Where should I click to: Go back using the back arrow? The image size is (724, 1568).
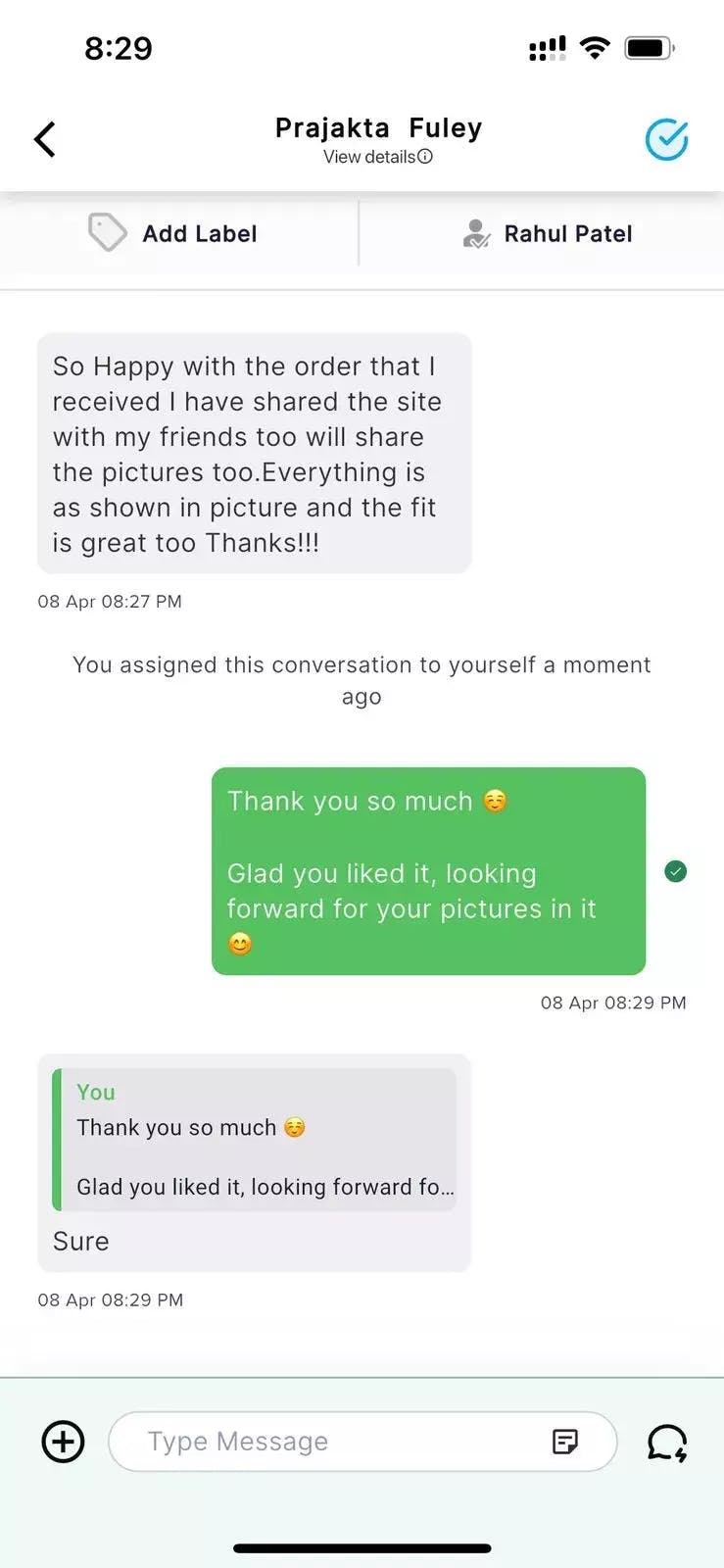(x=45, y=139)
